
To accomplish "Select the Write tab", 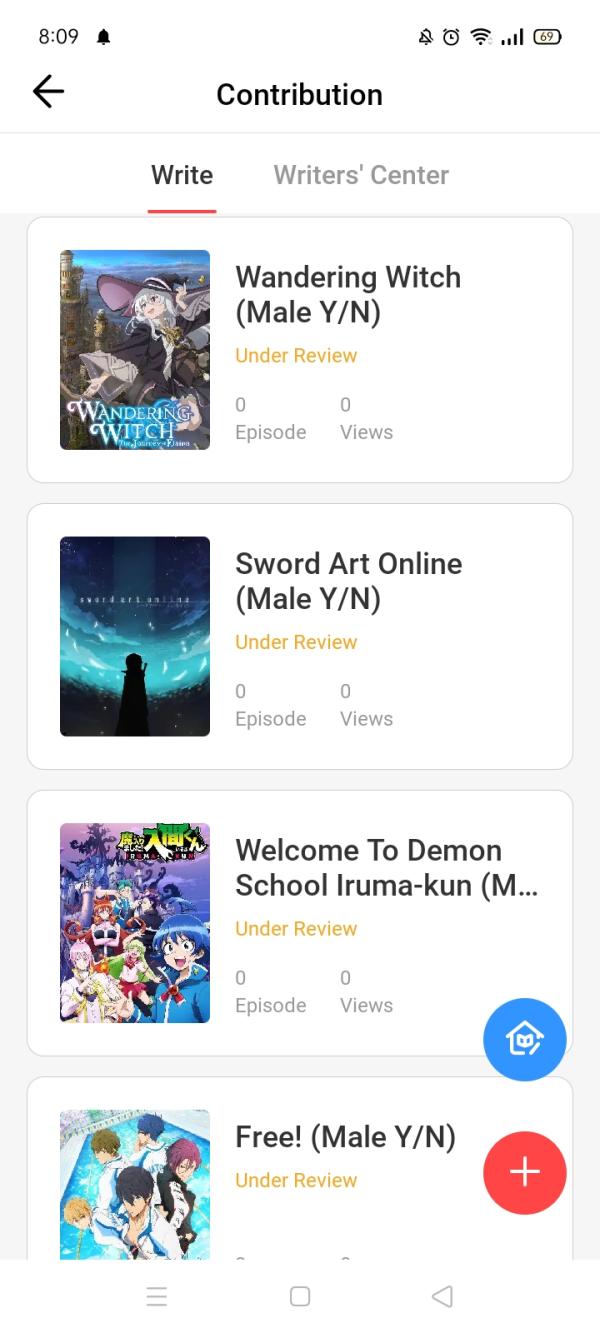I will coord(182,175).
